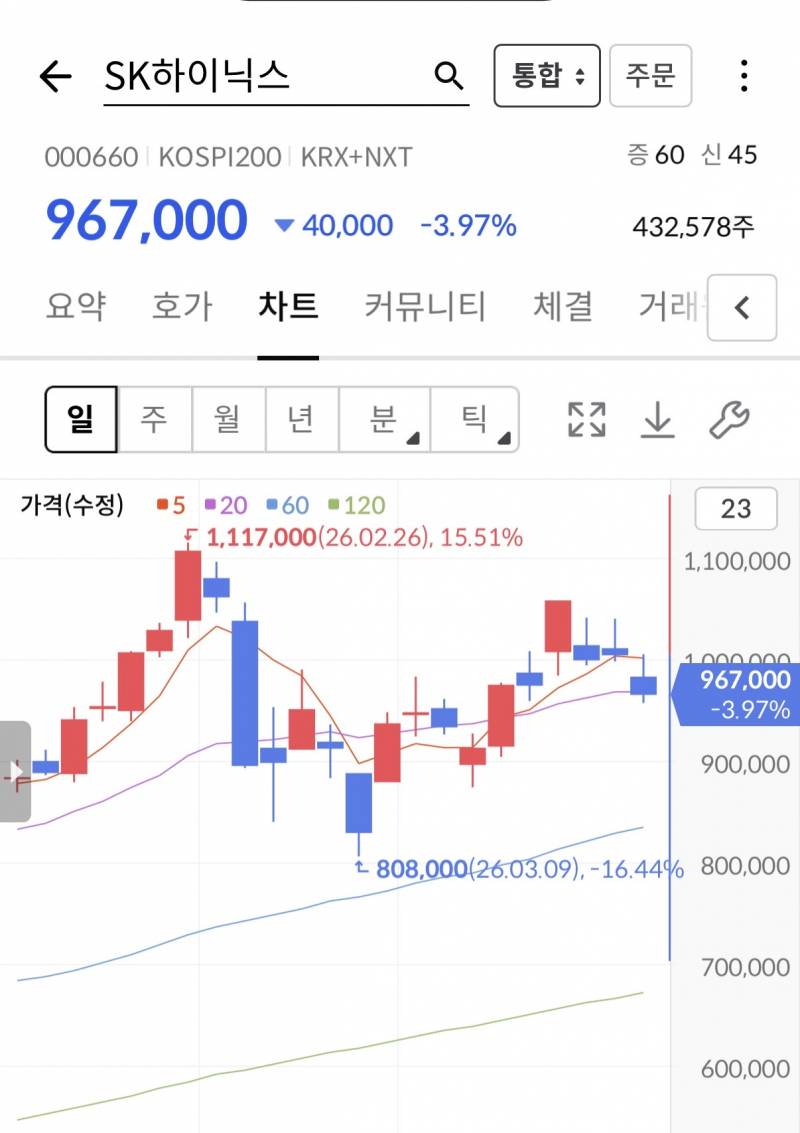Screen dimensions: 800x1133
Task: Open the 통합 search scope dropdown
Action: 546,75
